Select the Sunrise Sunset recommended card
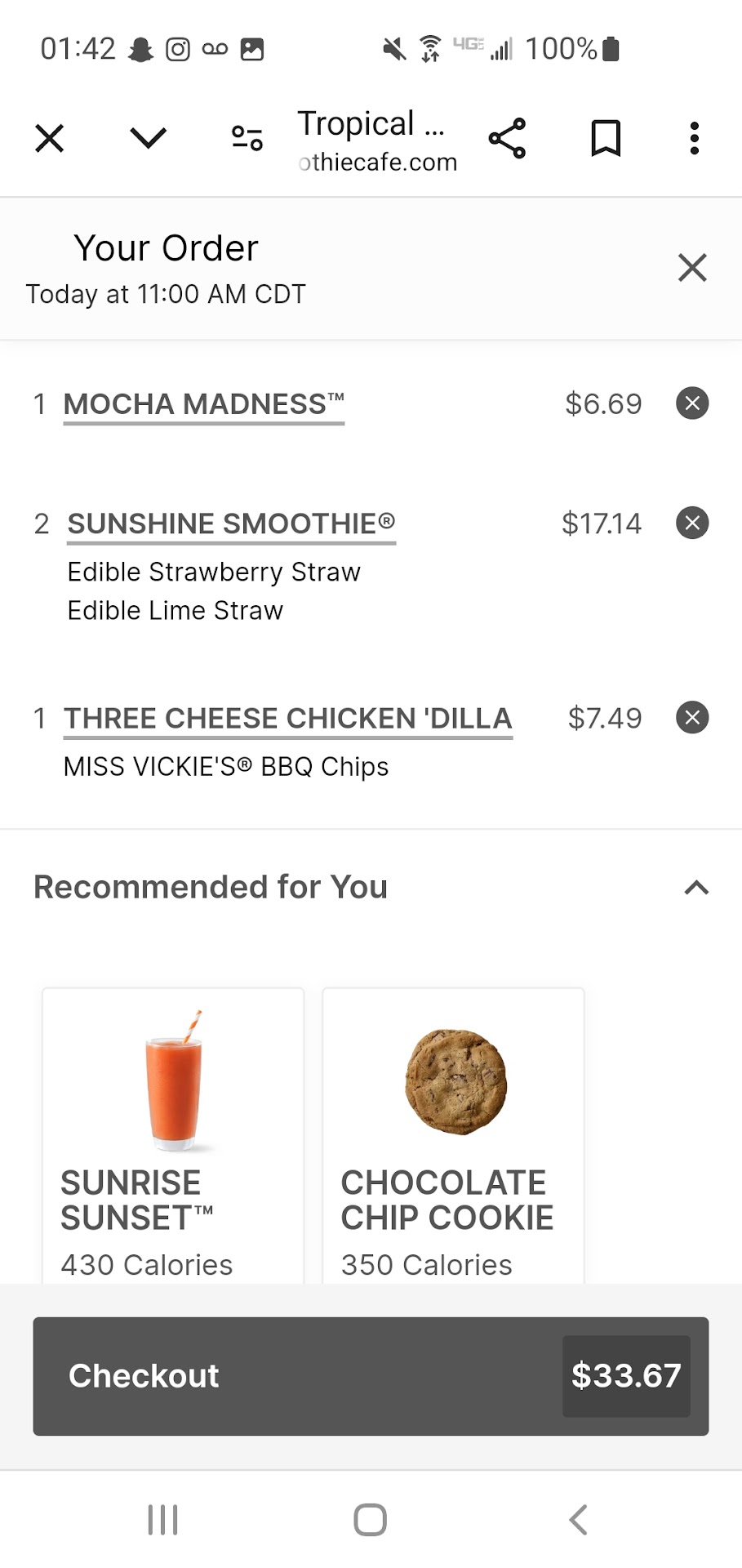Viewport: 742px width, 1568px height. tap(173, 1135)
